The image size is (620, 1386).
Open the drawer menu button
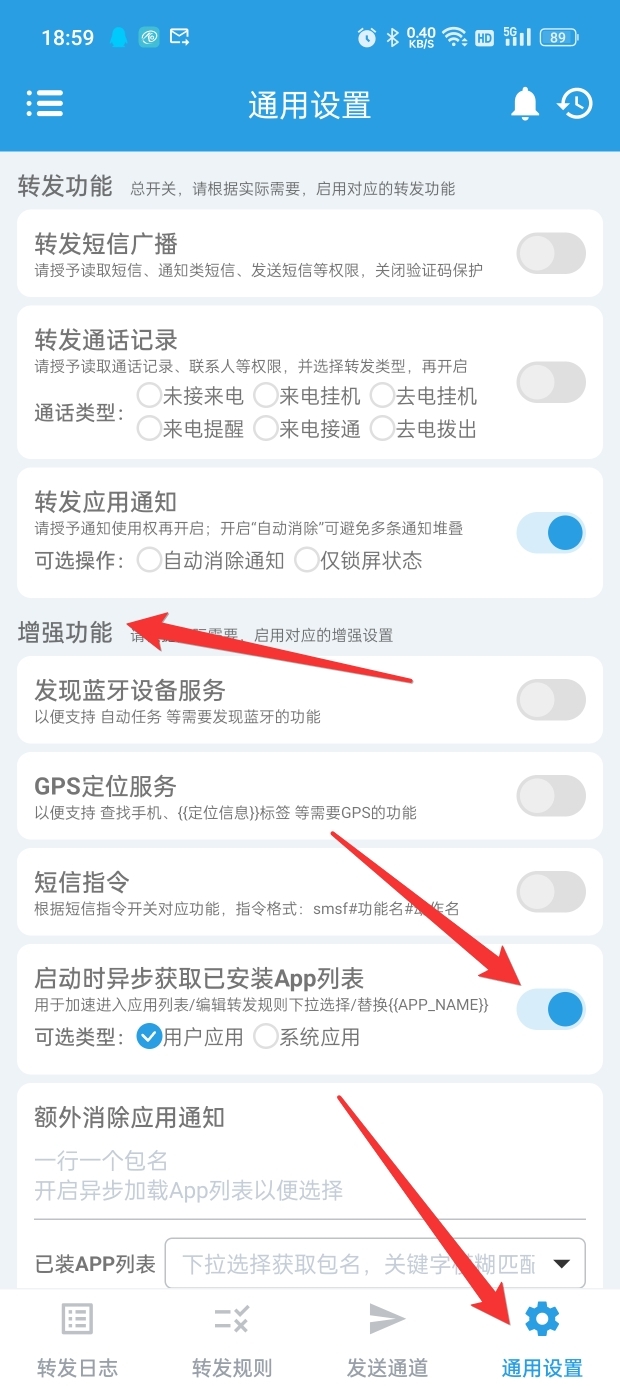pyautogui.click(x=45, y=103)
